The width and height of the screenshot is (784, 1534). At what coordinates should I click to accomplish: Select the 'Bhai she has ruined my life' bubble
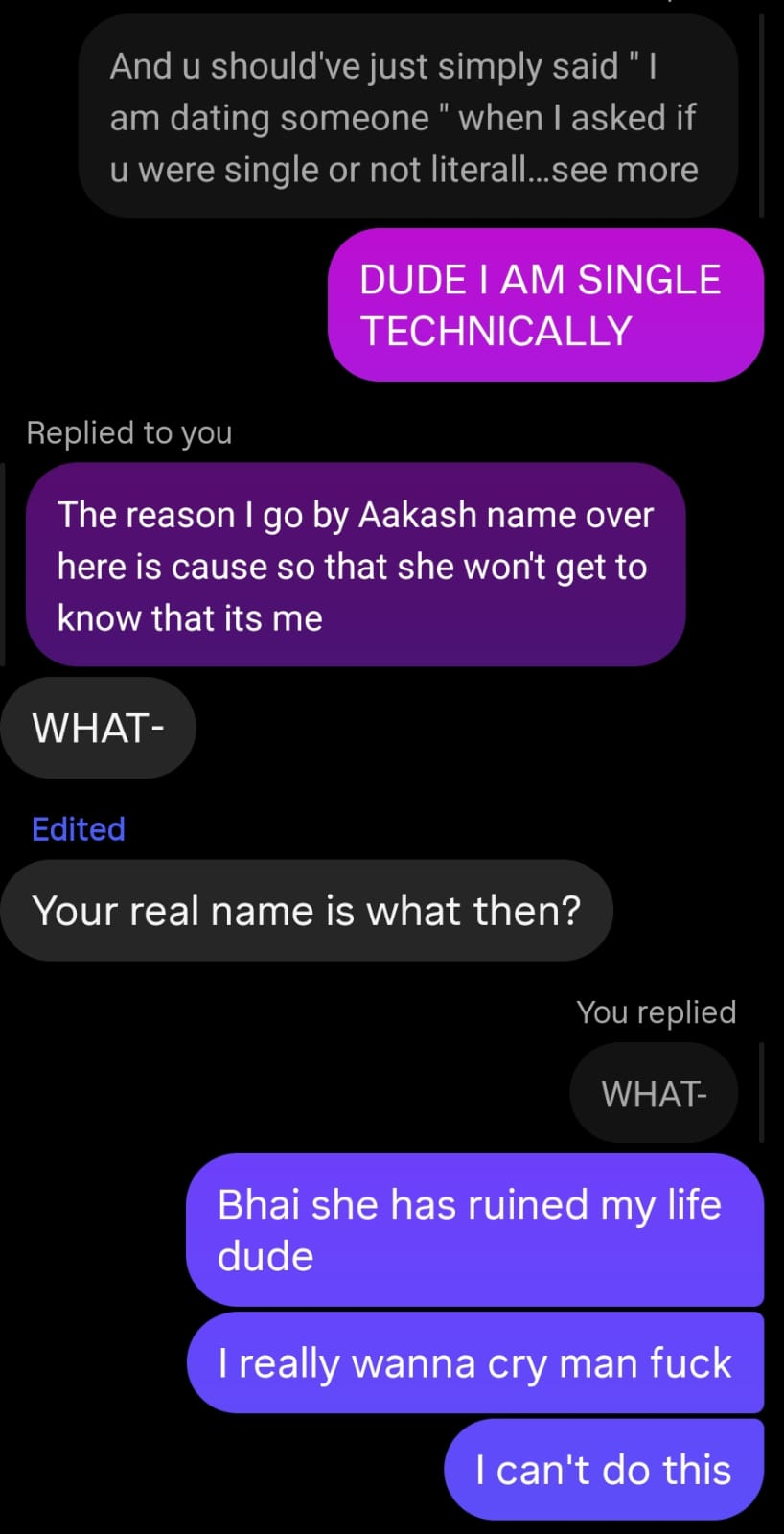coord(476,1230)
